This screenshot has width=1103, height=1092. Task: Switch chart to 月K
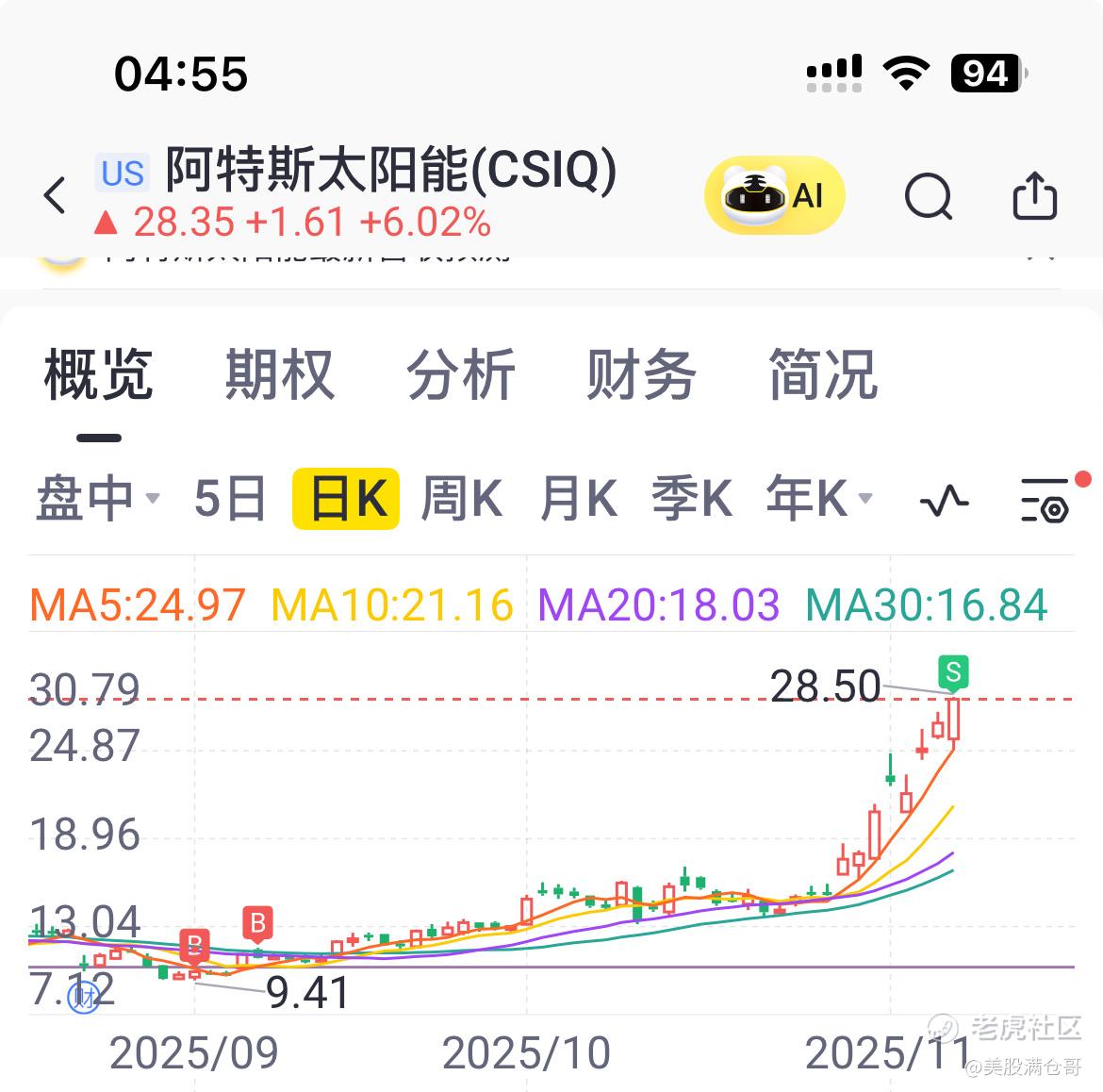[578, 499]
